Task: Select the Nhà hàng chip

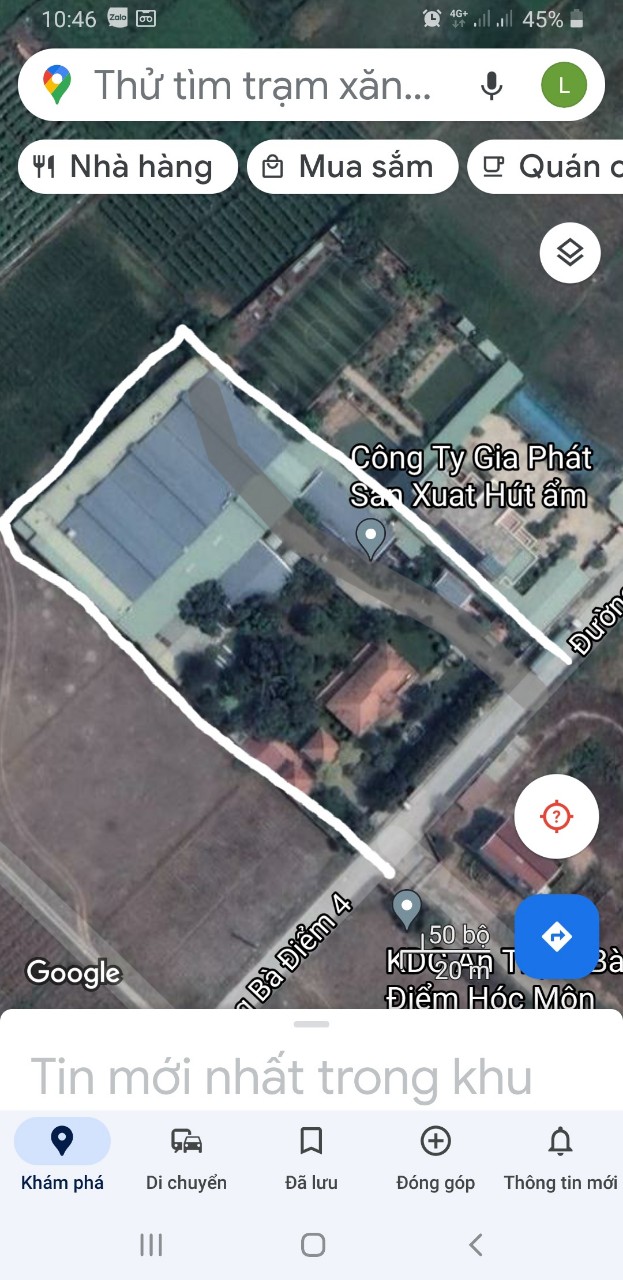Action: [127, 167]
